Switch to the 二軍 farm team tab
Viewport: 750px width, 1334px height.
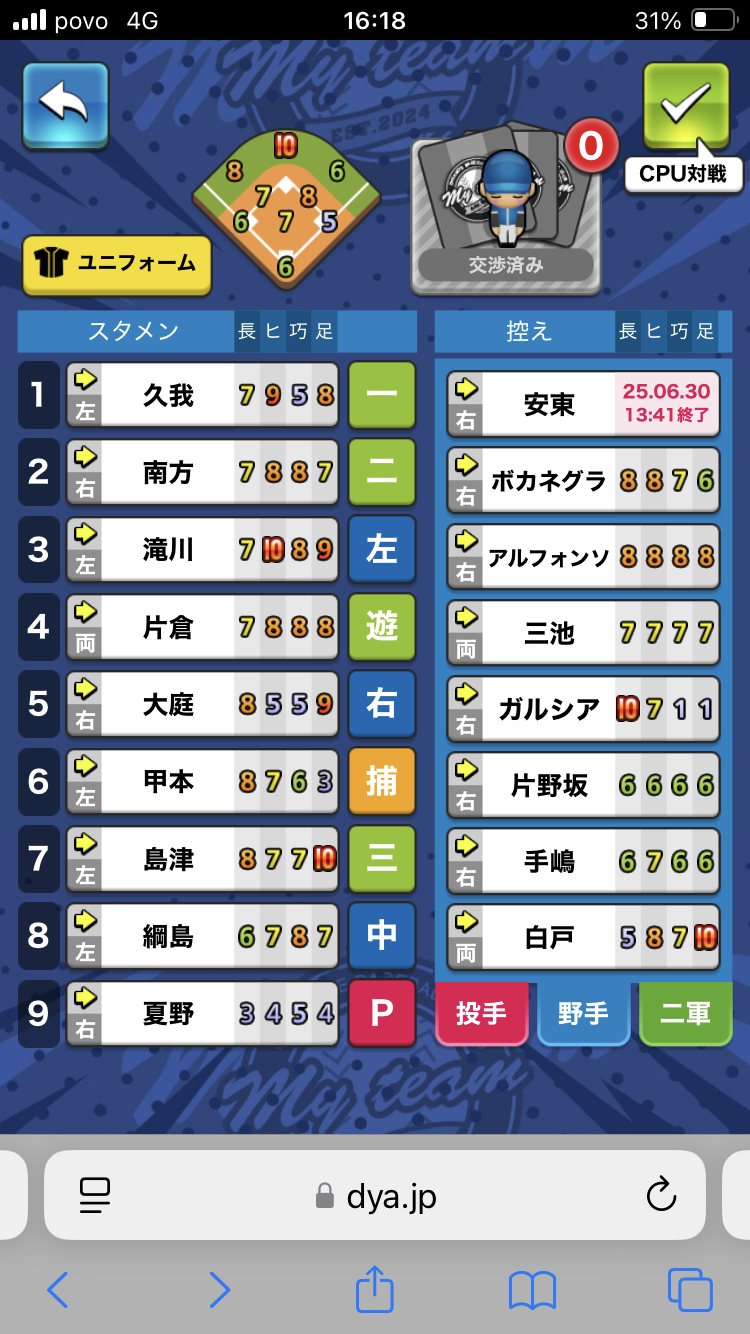point(686,1014)
